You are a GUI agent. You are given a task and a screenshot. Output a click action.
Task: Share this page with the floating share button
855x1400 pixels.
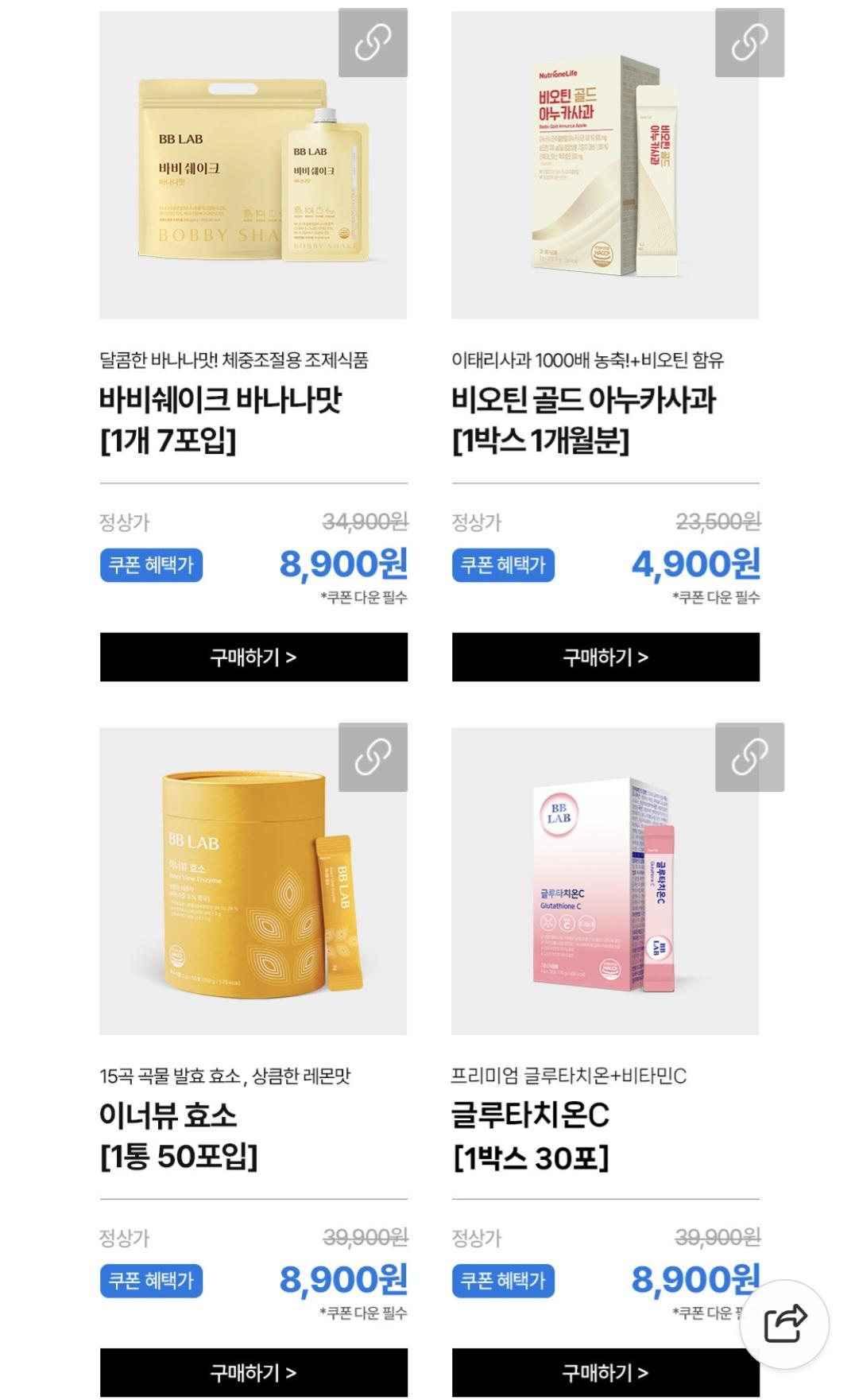tap(785, 1324)
